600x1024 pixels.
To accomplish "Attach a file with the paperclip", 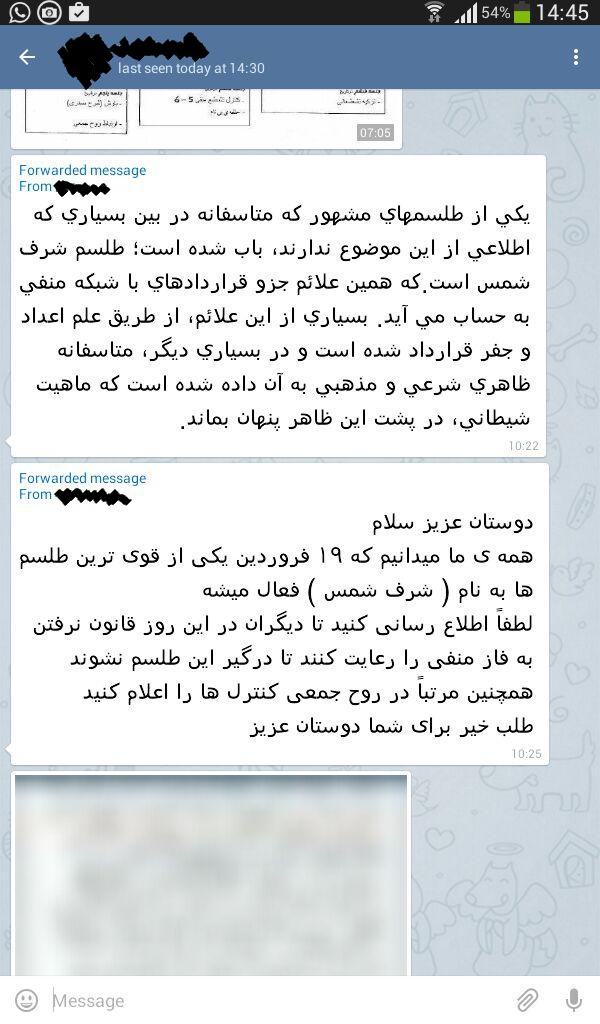I will (527, 1000).
